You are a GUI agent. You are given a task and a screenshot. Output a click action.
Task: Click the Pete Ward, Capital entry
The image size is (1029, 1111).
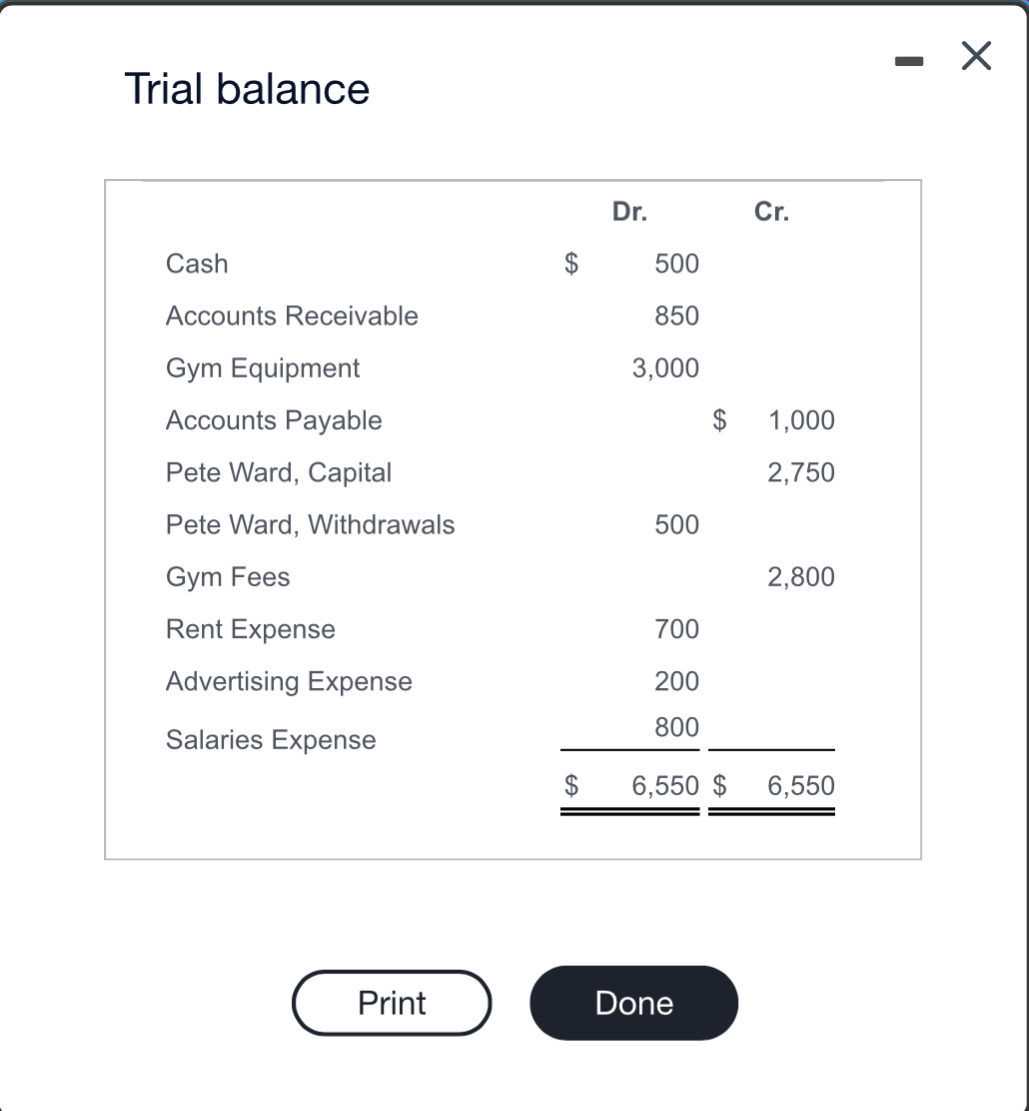coord(278,472)
